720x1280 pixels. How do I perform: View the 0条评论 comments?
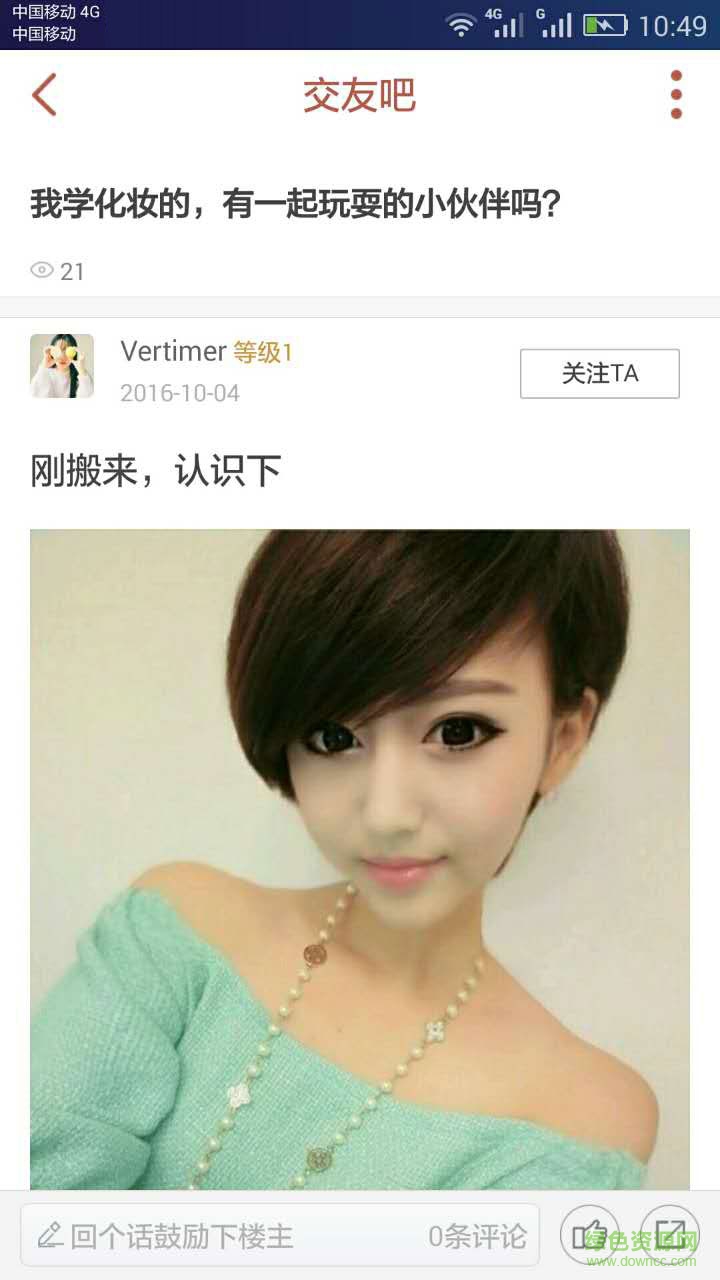click(477, 1236)
